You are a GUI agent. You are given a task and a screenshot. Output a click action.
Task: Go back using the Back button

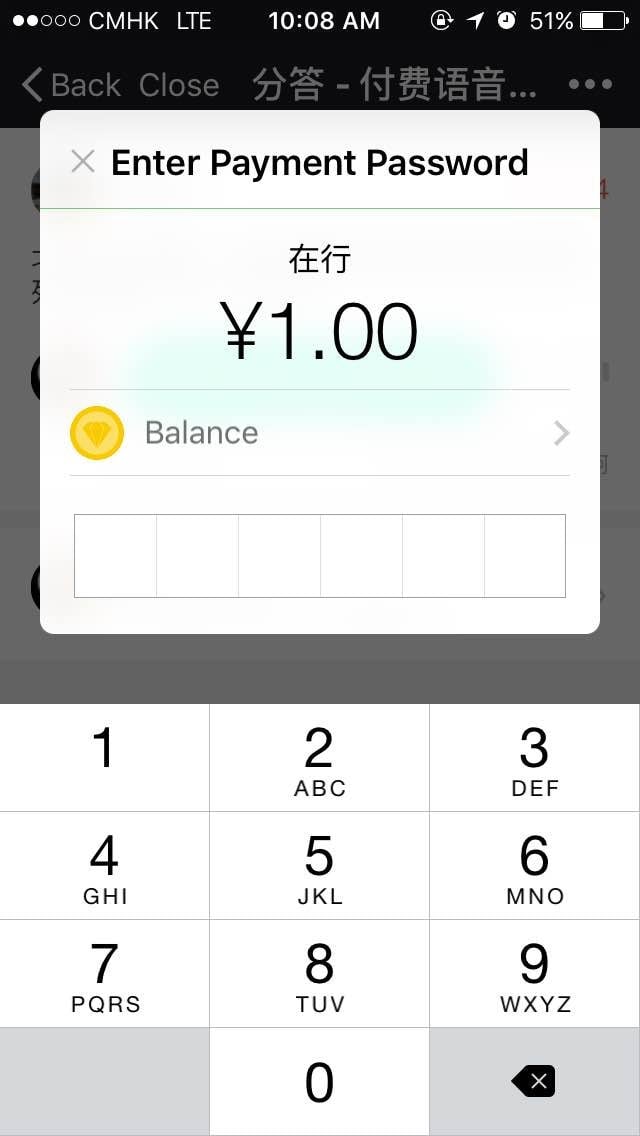point(71,85)
